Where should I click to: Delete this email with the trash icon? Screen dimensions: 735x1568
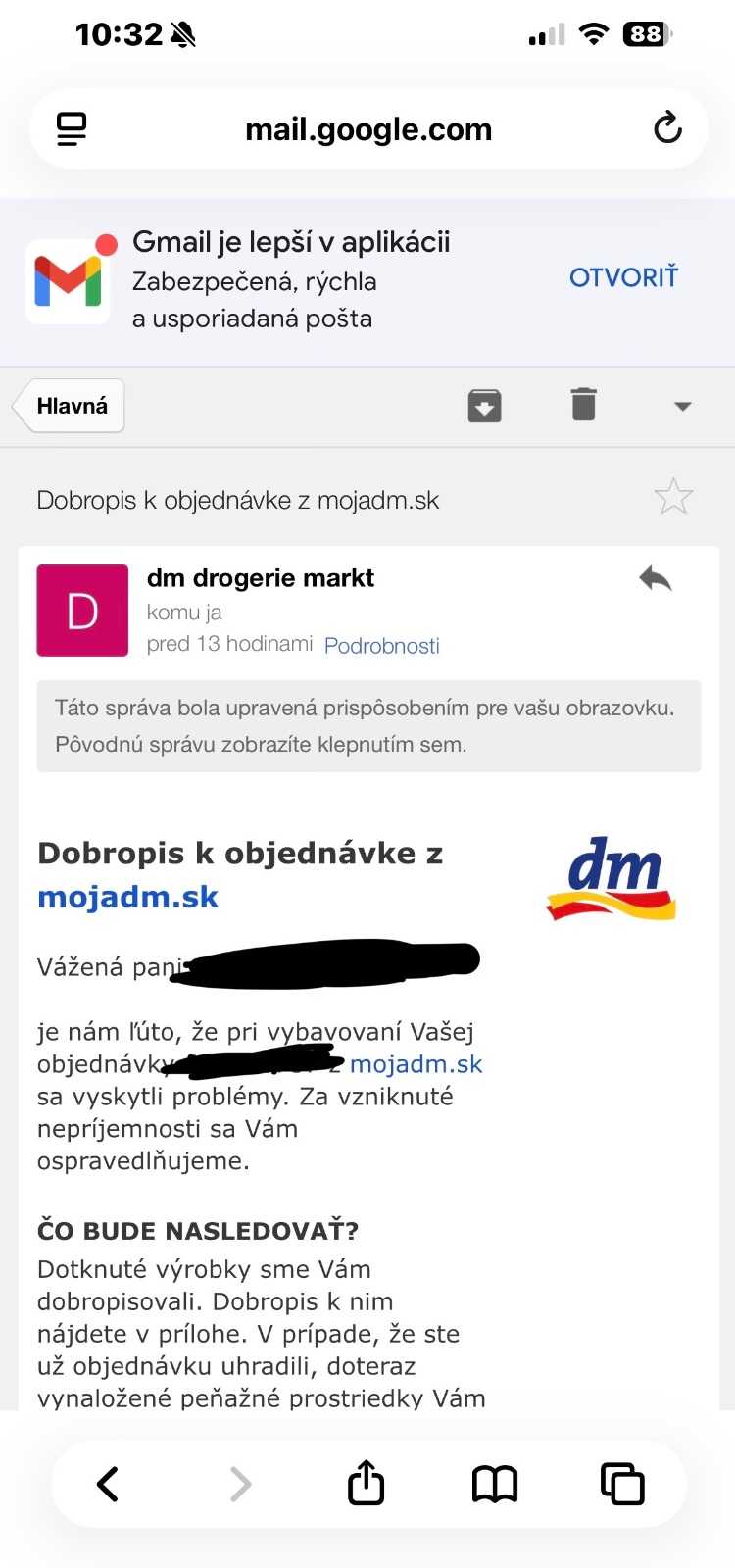[x=584, y=404]
